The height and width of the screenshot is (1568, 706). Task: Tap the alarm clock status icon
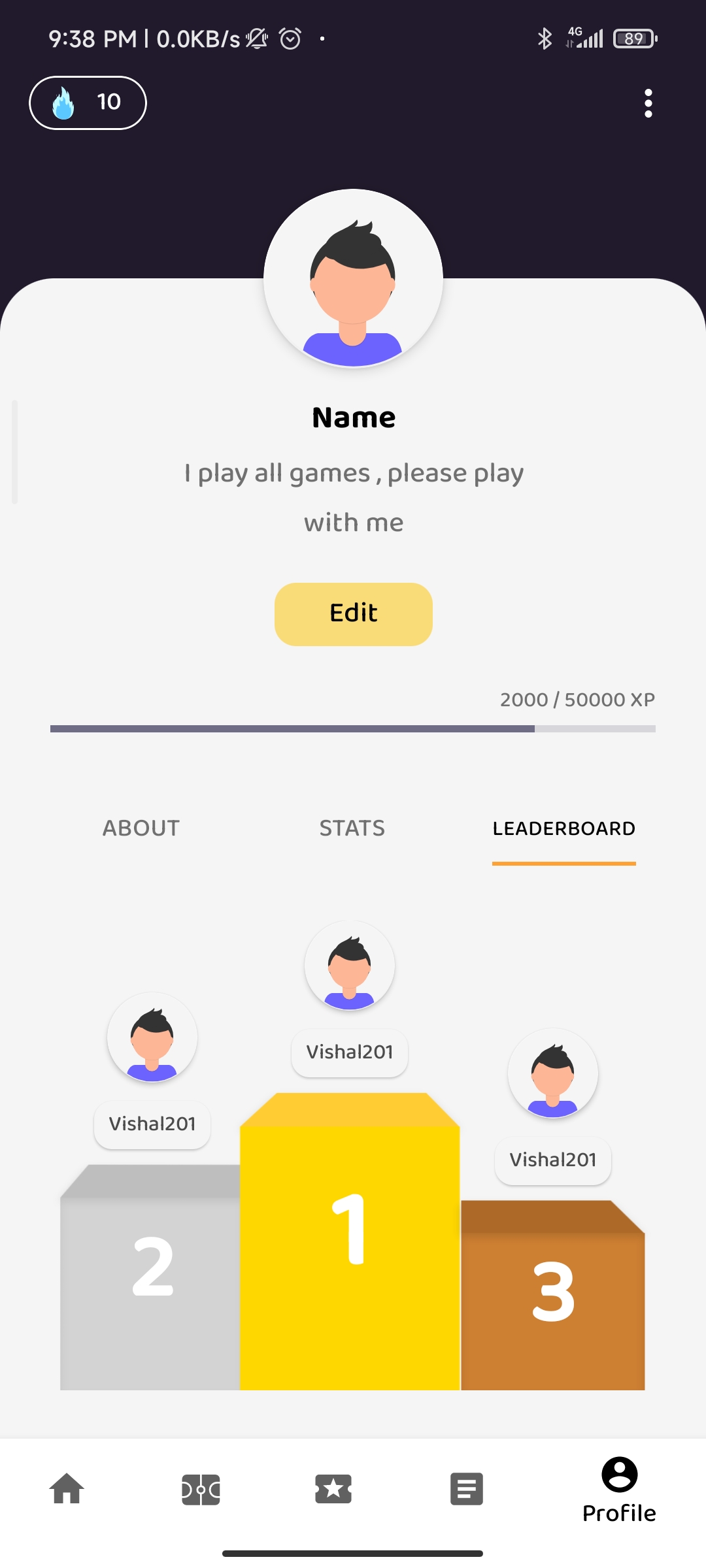click(290, 38)
